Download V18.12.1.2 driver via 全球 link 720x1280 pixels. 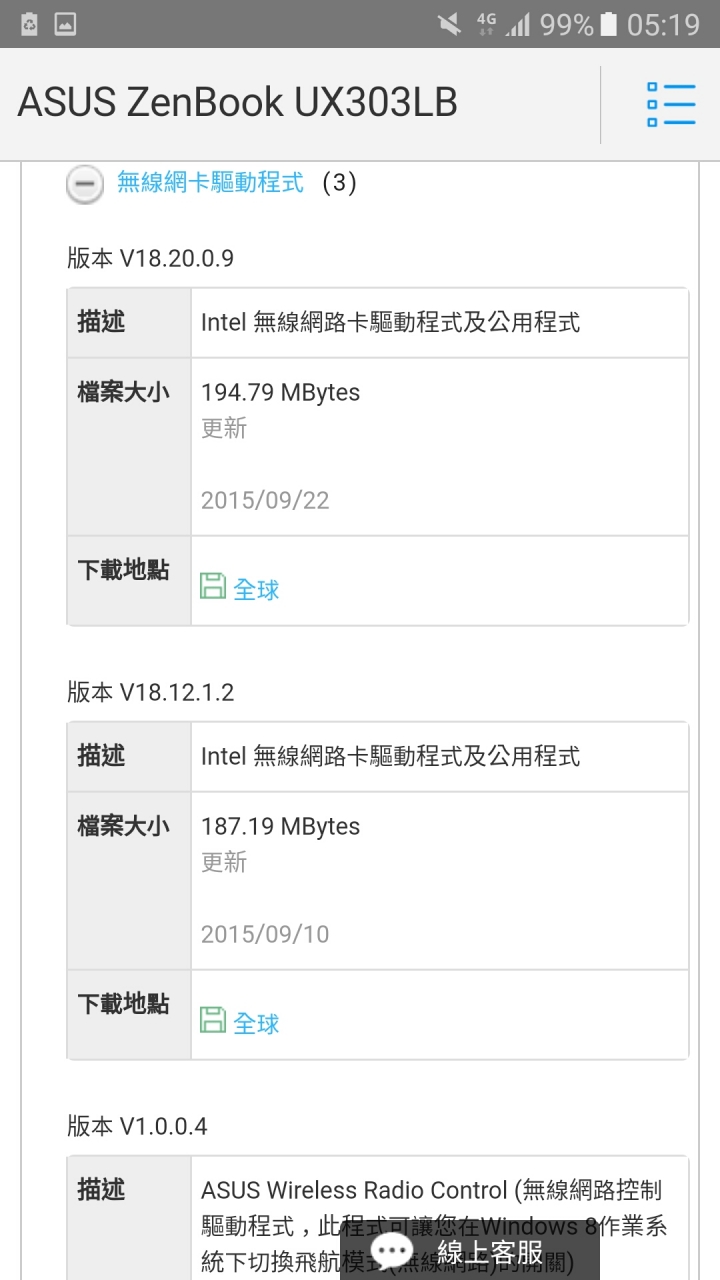click(255, 1023)
